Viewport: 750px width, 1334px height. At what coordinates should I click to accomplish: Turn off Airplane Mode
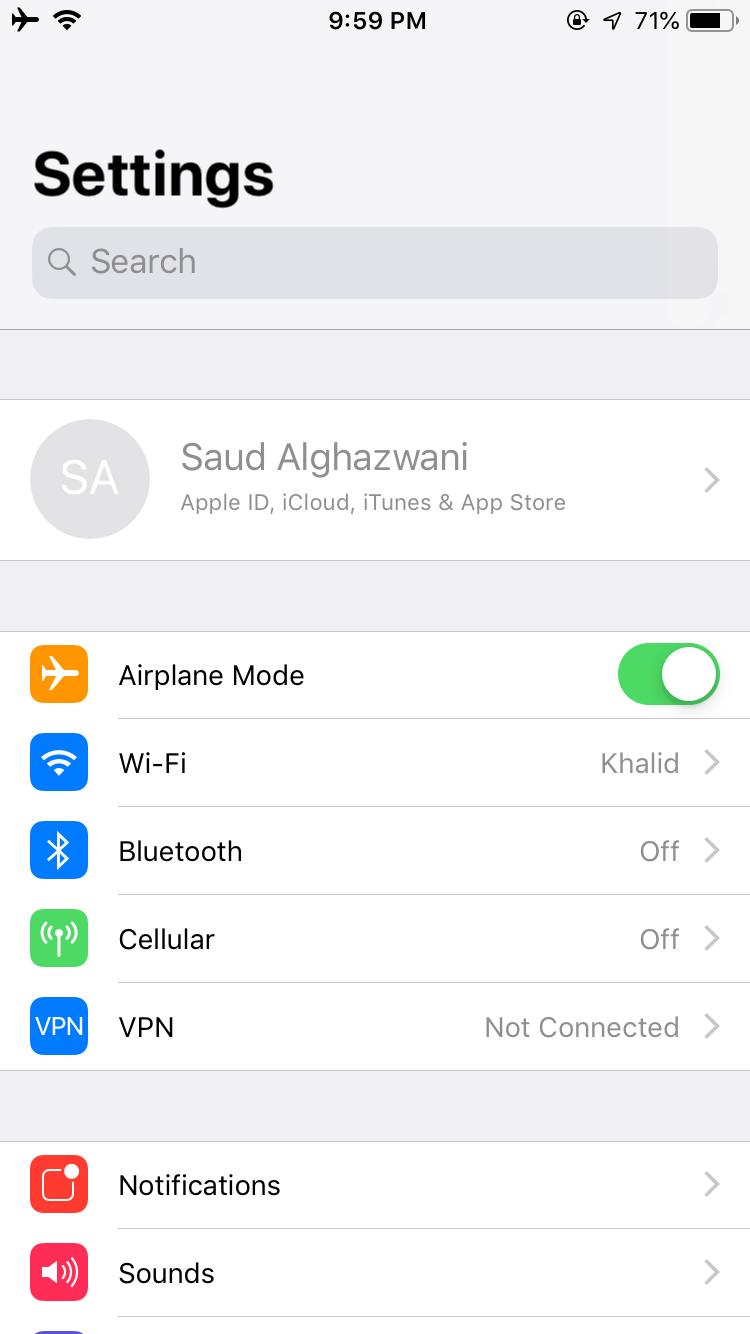pos(668,675)
